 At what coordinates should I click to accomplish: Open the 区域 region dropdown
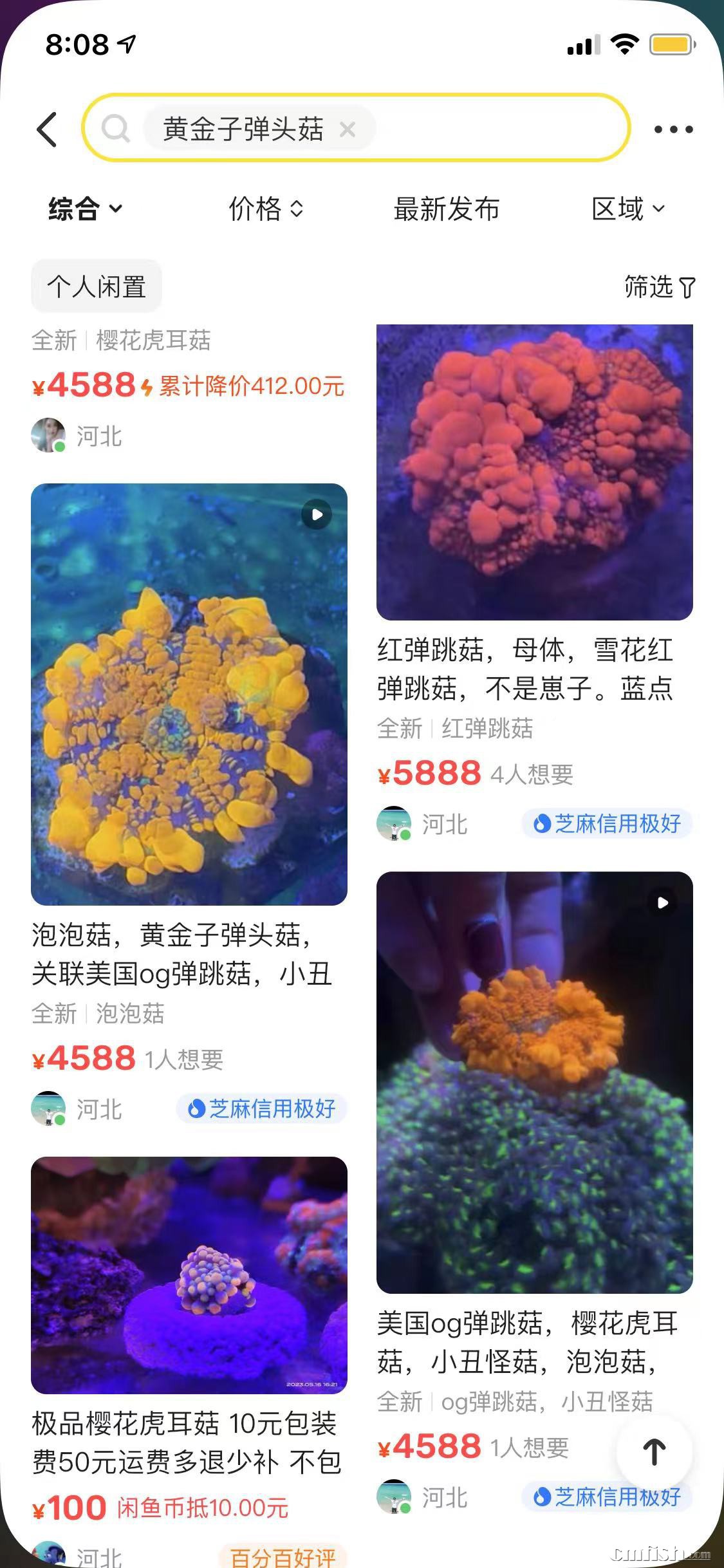tap(627, 209)
